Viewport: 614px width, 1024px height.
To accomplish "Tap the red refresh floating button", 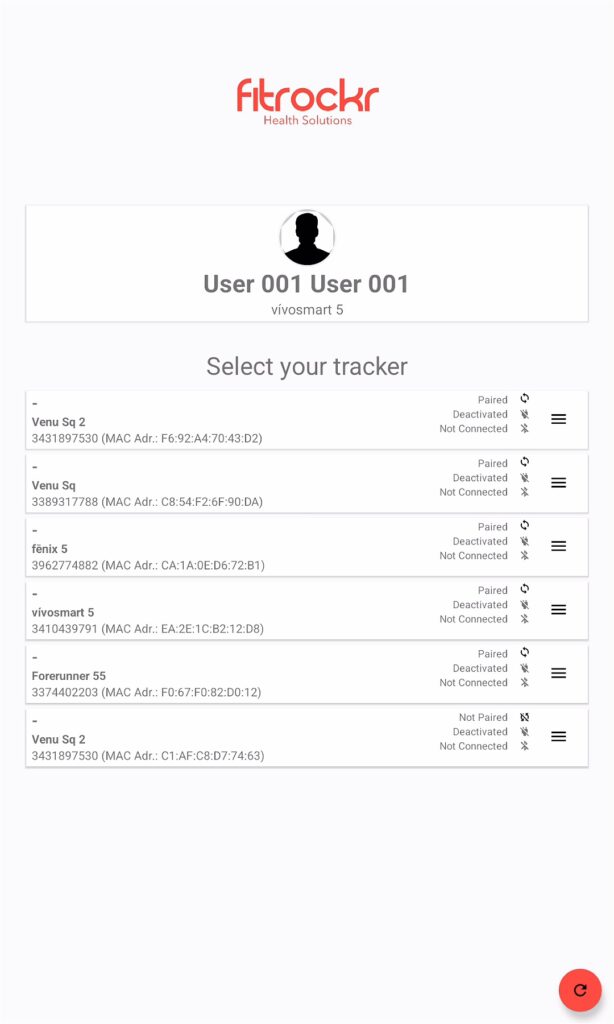I will [x=579, y=989].
